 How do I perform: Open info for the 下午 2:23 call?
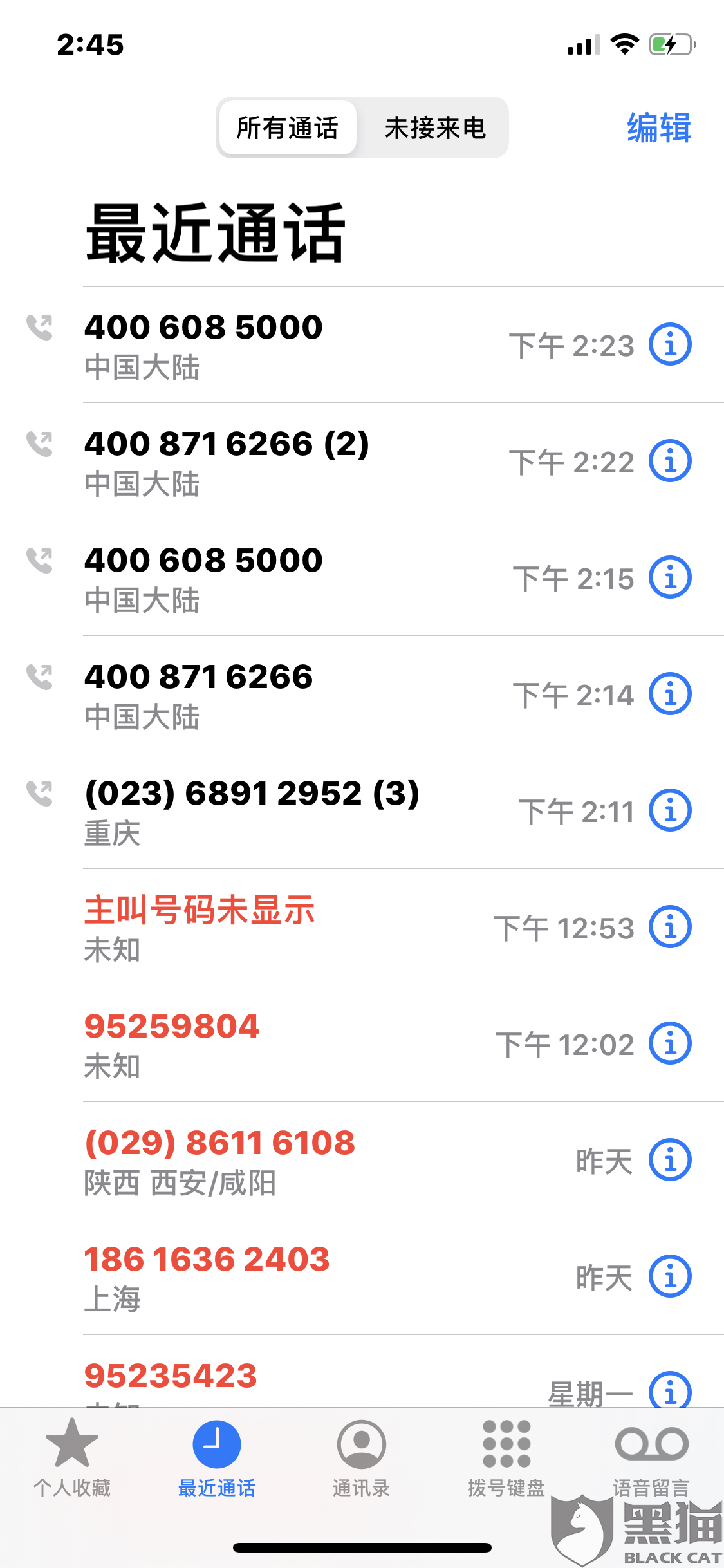click(x=670, y=344)
